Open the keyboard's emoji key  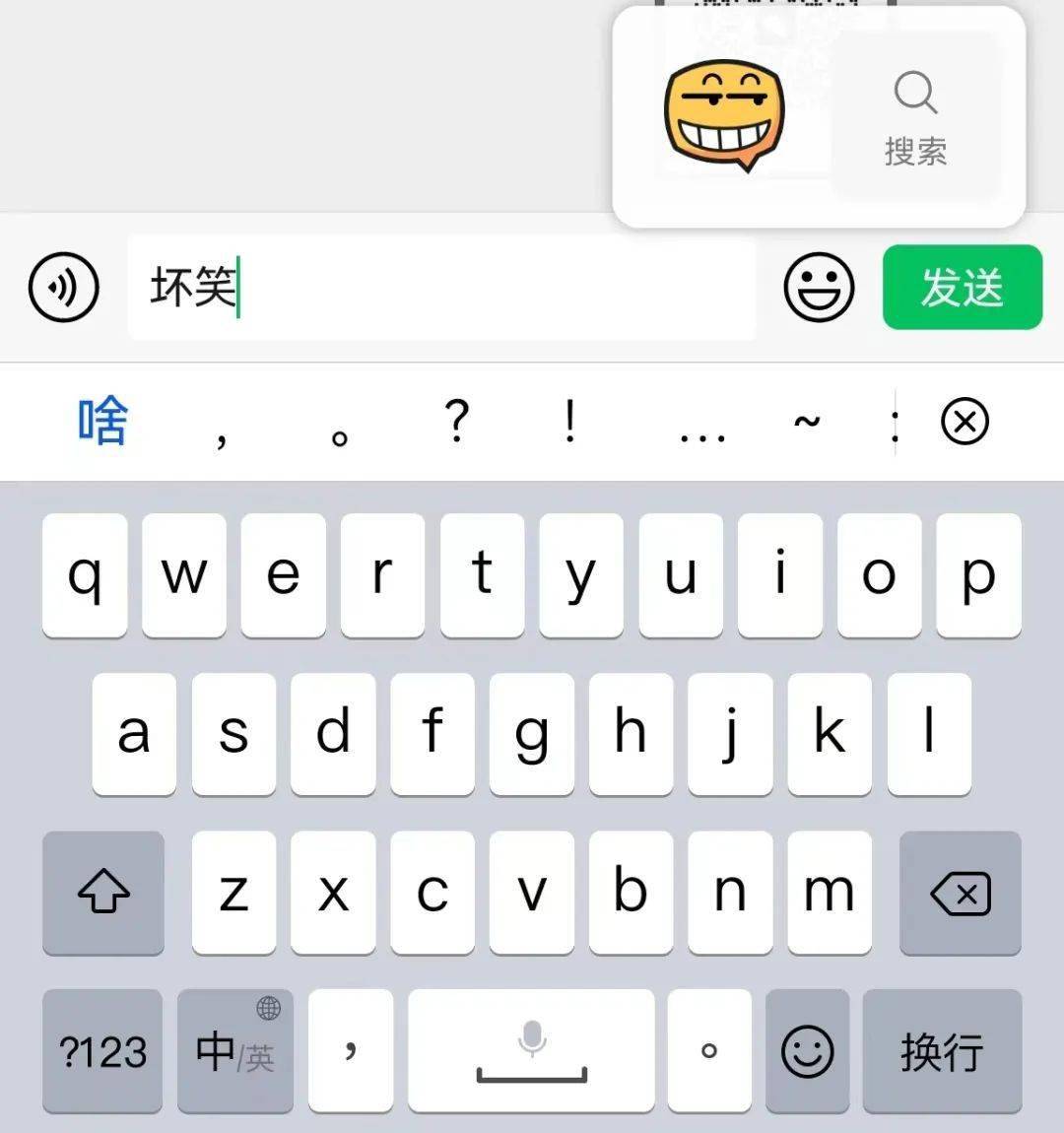click(807, 1051)
